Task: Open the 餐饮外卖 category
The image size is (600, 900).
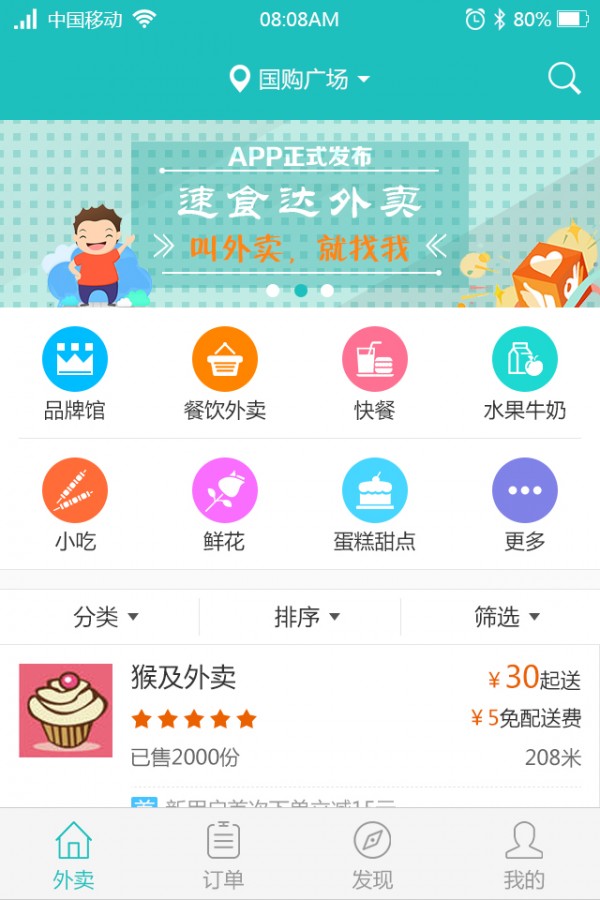Action: click(x=225, y=374)
